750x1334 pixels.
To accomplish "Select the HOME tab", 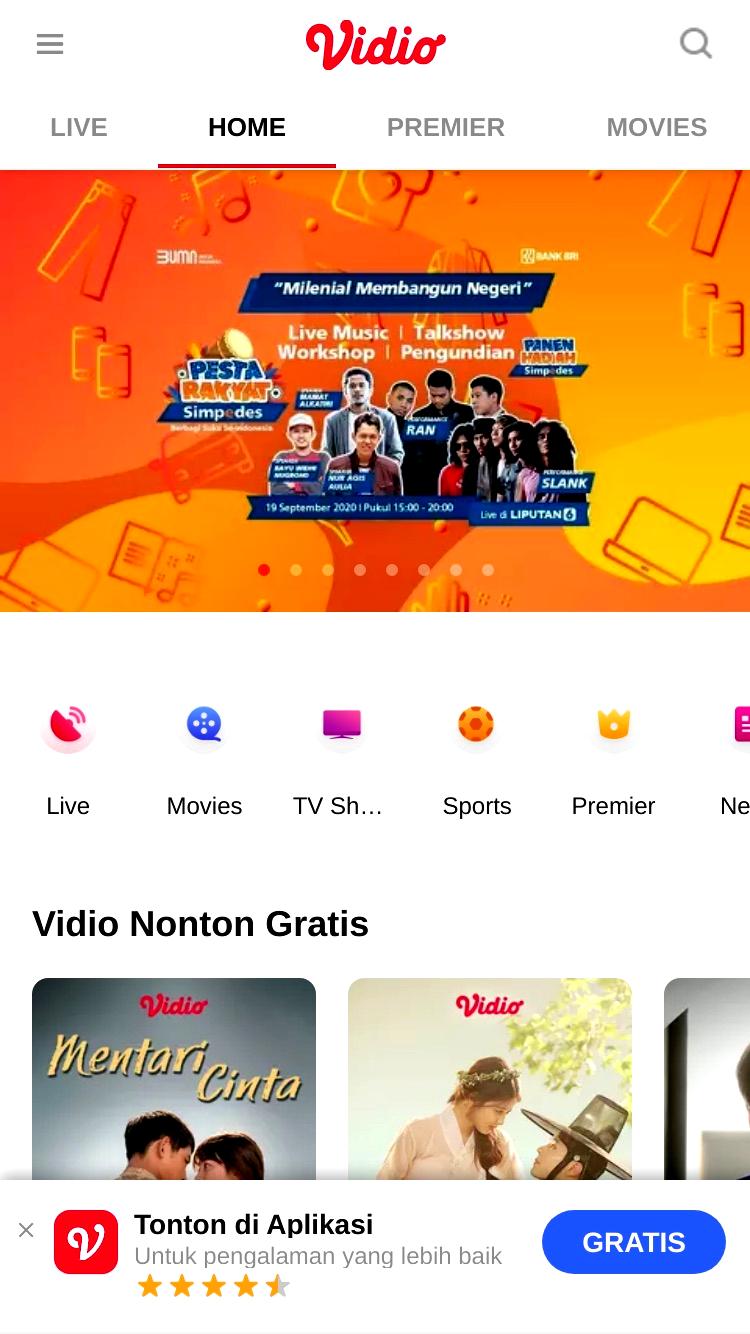I will (247, 128).
